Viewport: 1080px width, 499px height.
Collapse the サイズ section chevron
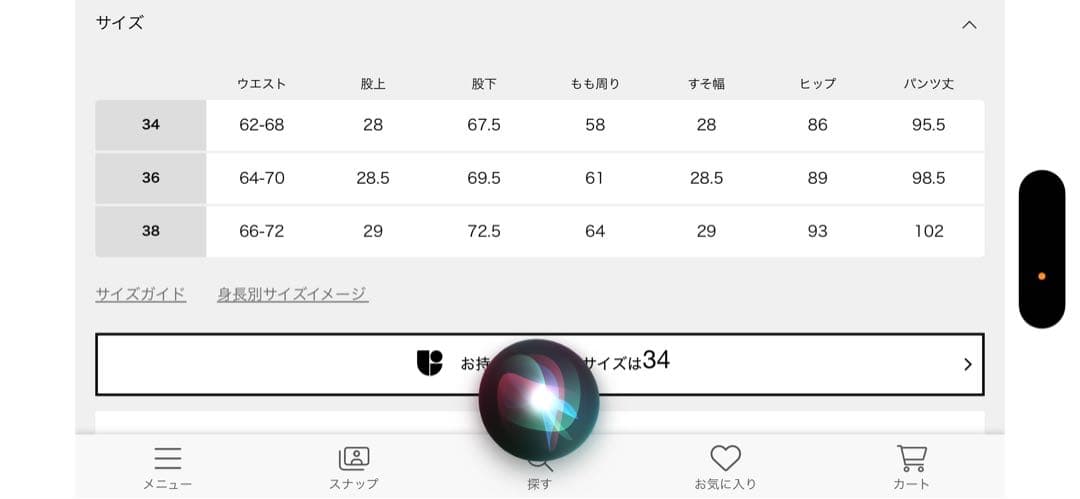968,25
